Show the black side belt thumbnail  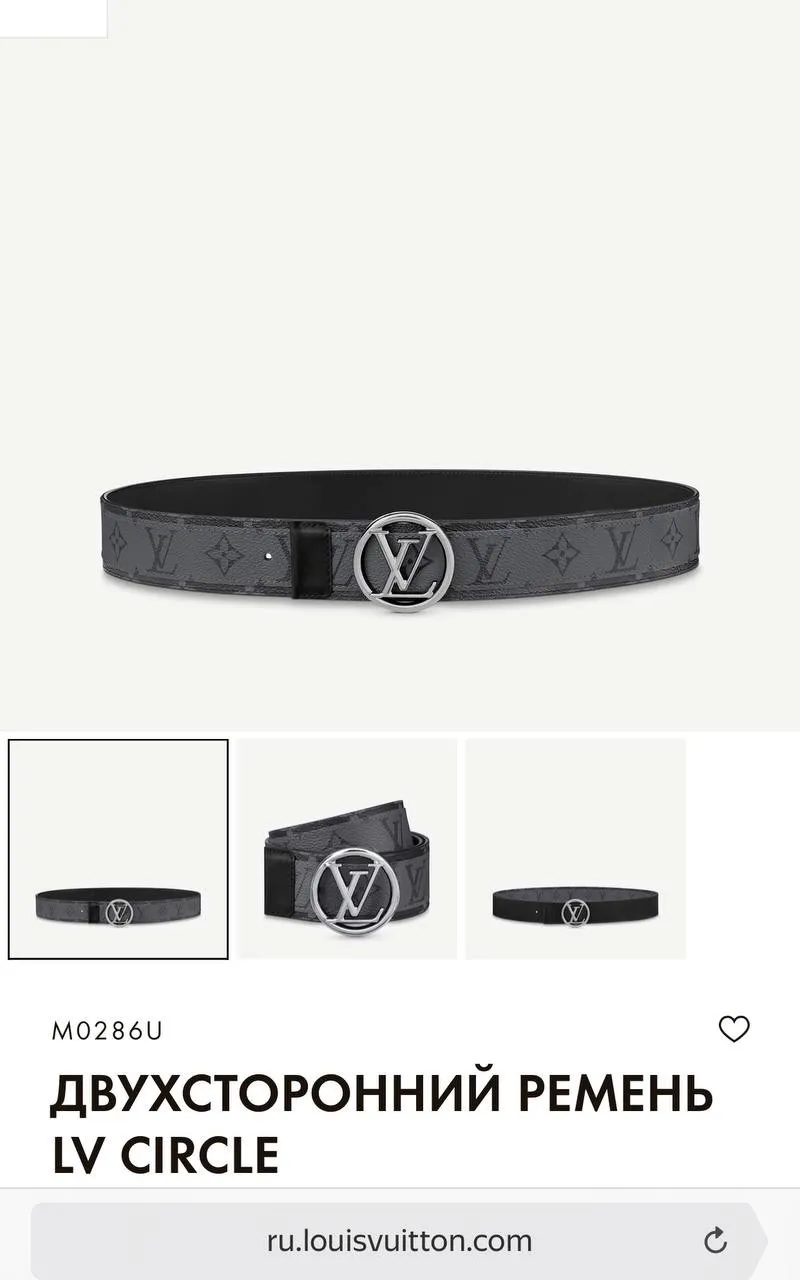575,849
